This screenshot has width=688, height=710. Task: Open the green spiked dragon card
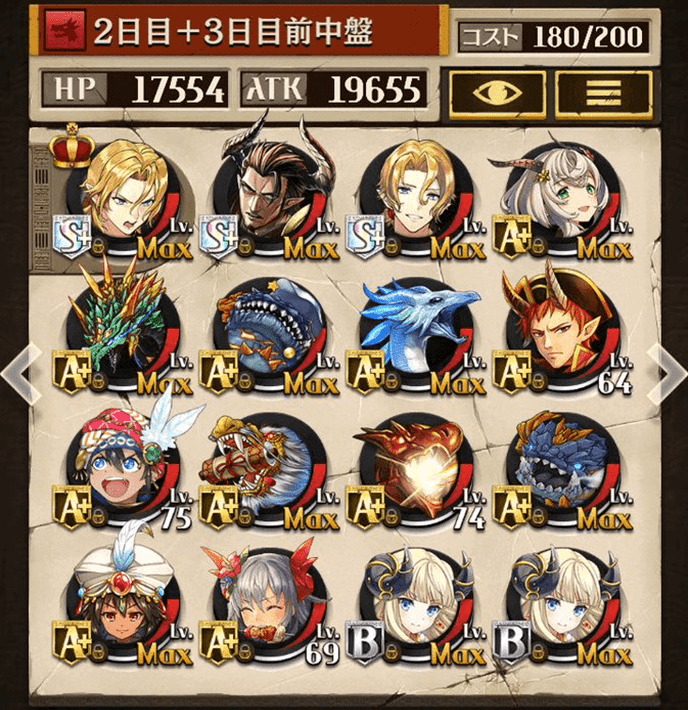125,335
